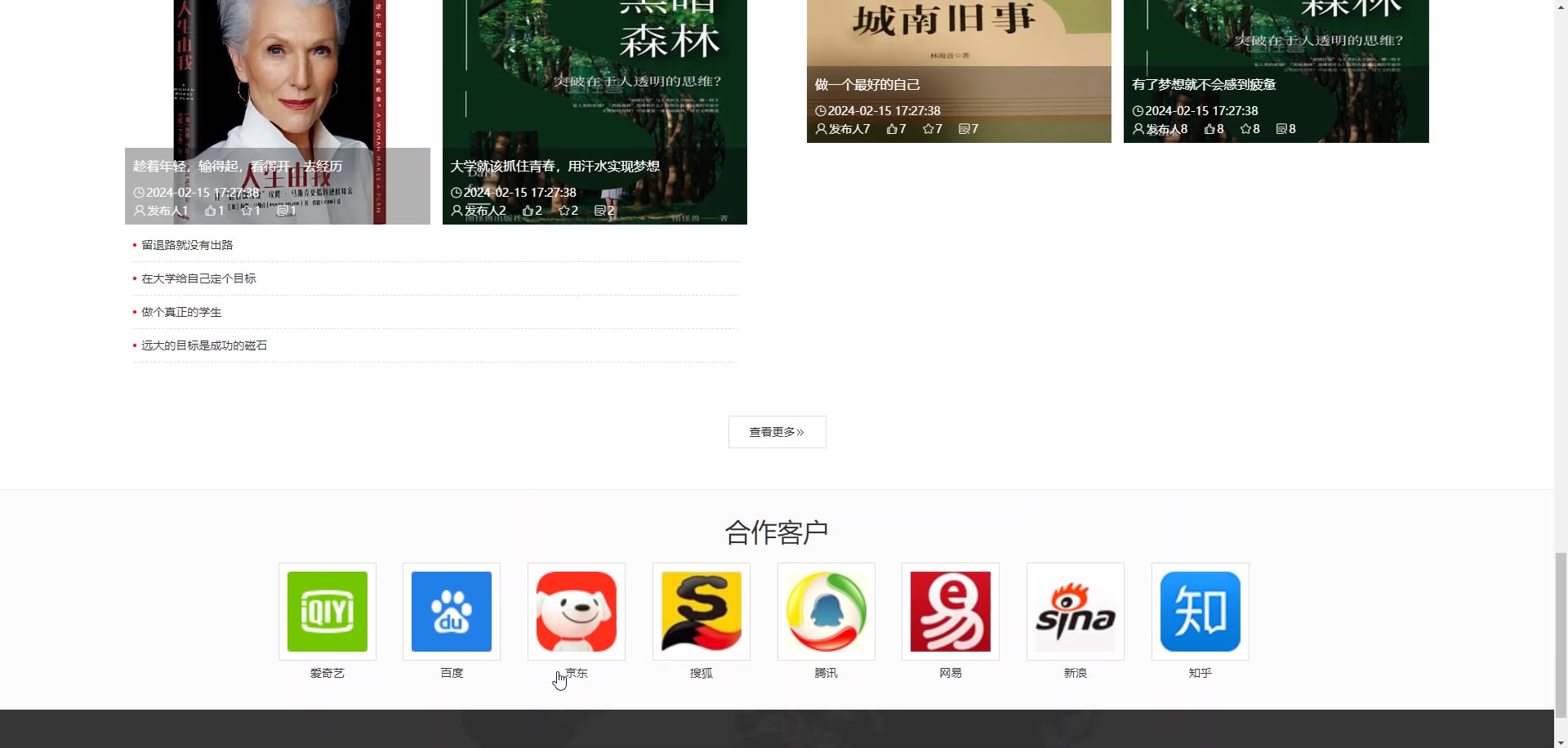Open the list item 远大的目标是成功的磁石

(204, 345)
